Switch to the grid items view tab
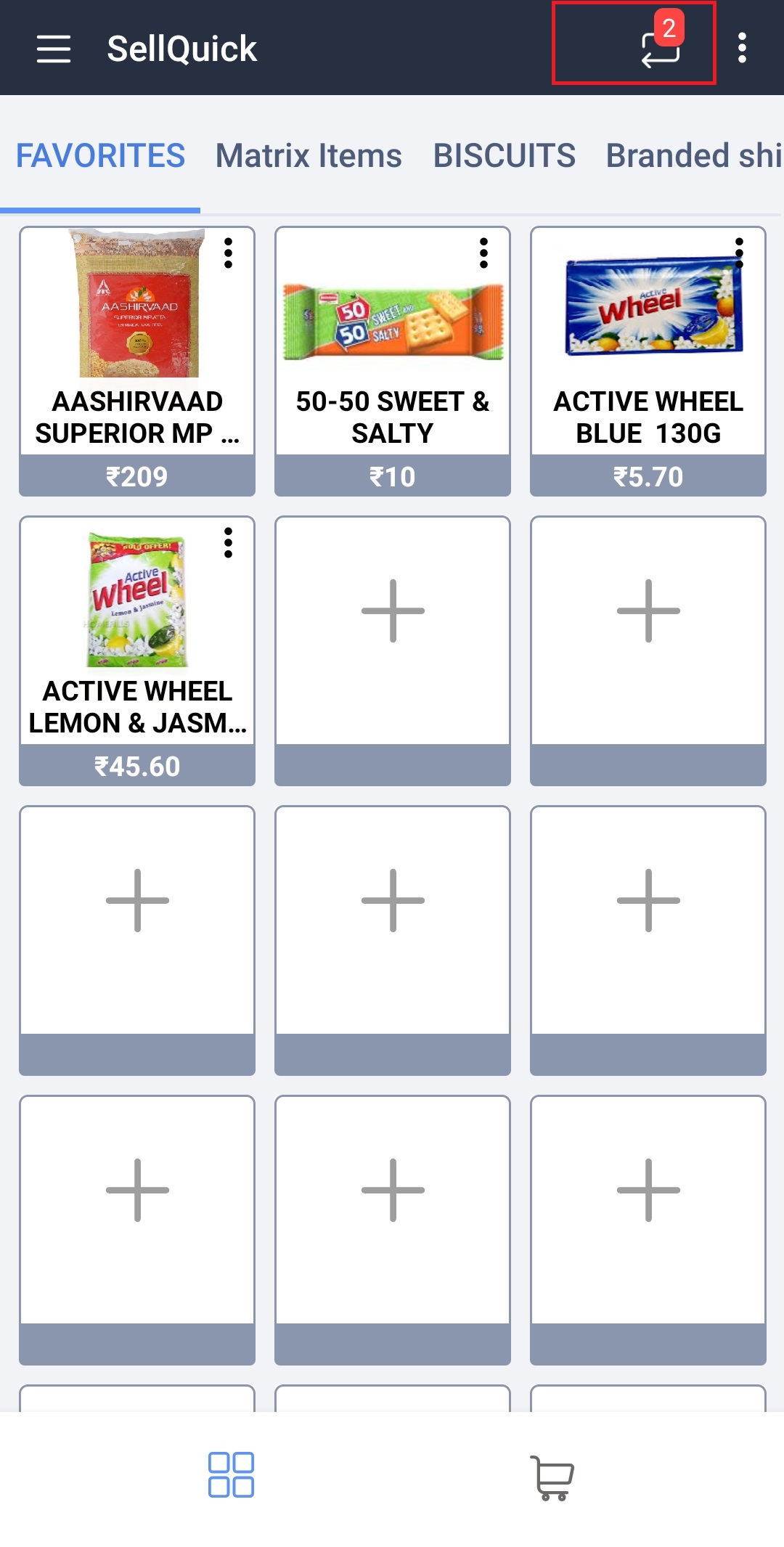784x1547 pixels. 231,1474
